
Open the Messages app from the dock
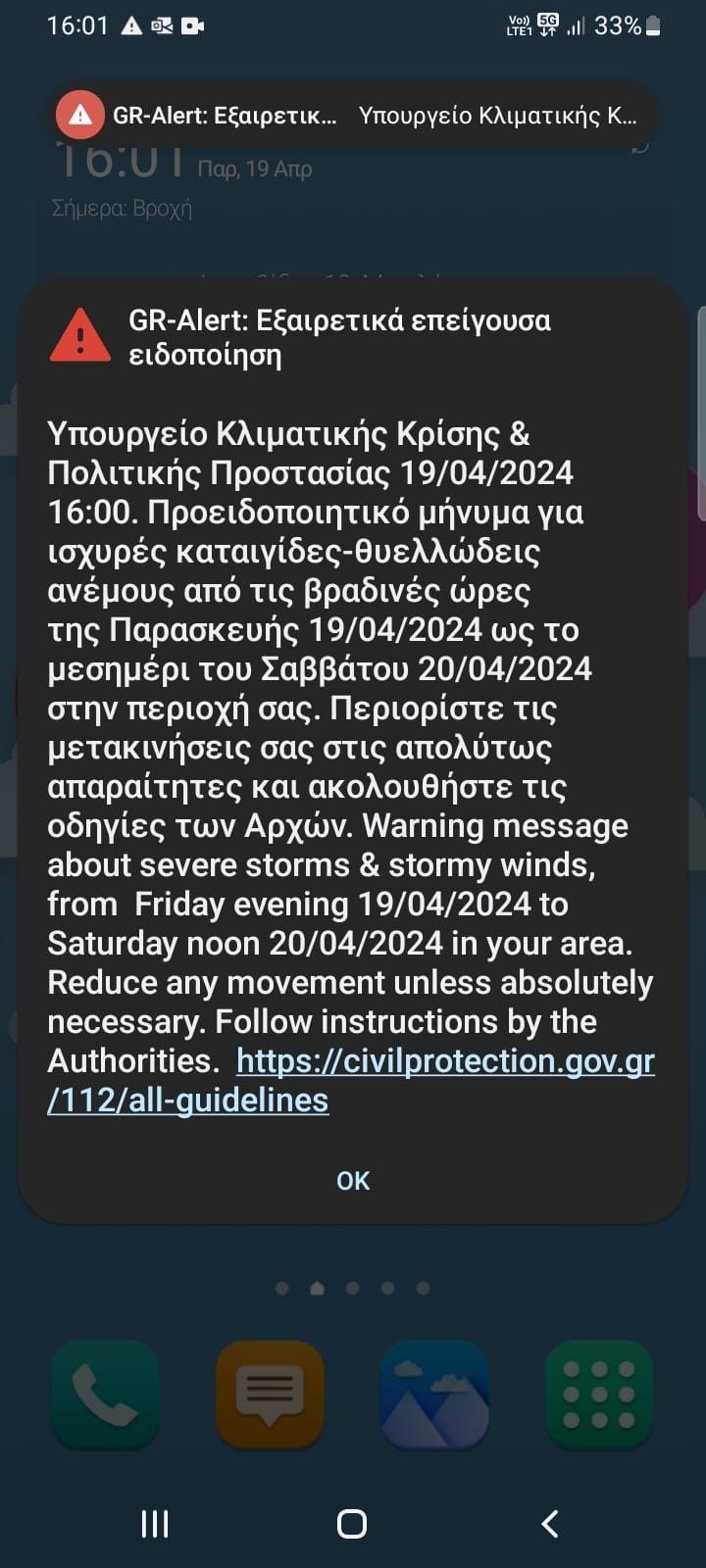click(270, 1396)
